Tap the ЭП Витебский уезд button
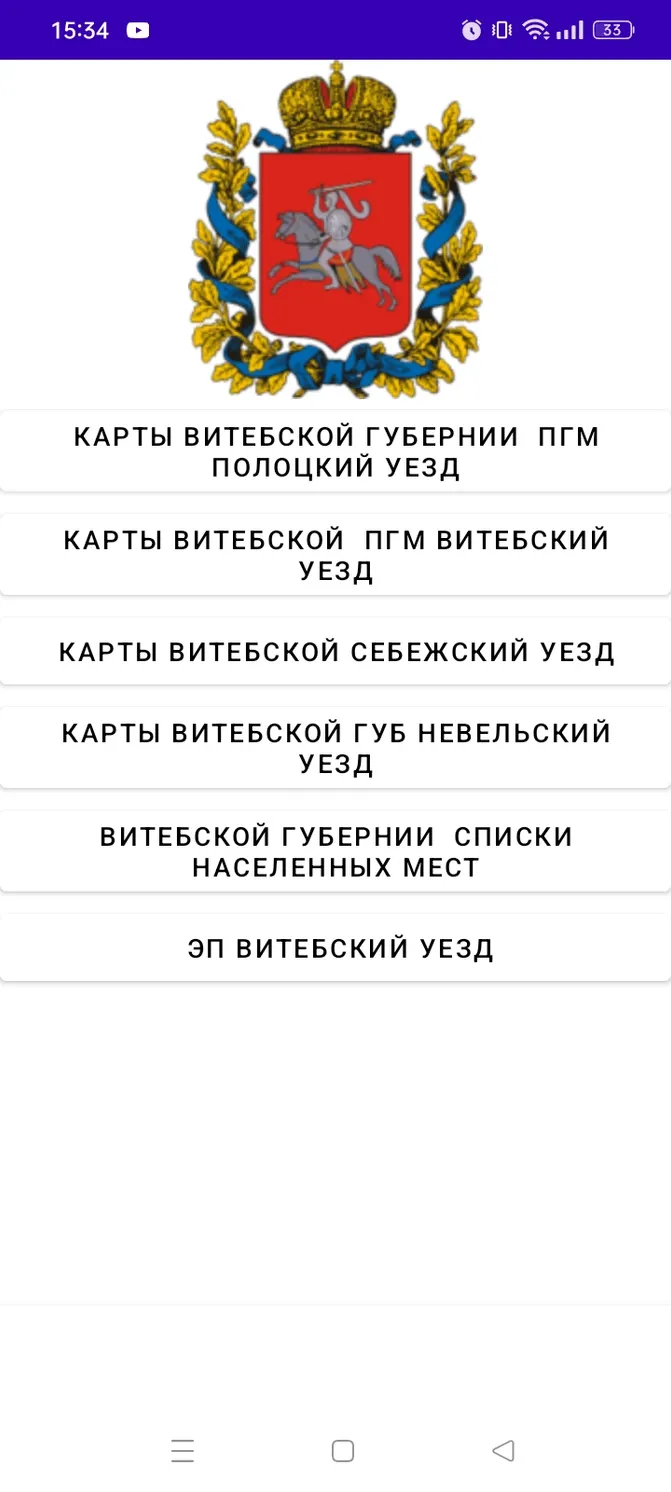 tap(335, 948)
